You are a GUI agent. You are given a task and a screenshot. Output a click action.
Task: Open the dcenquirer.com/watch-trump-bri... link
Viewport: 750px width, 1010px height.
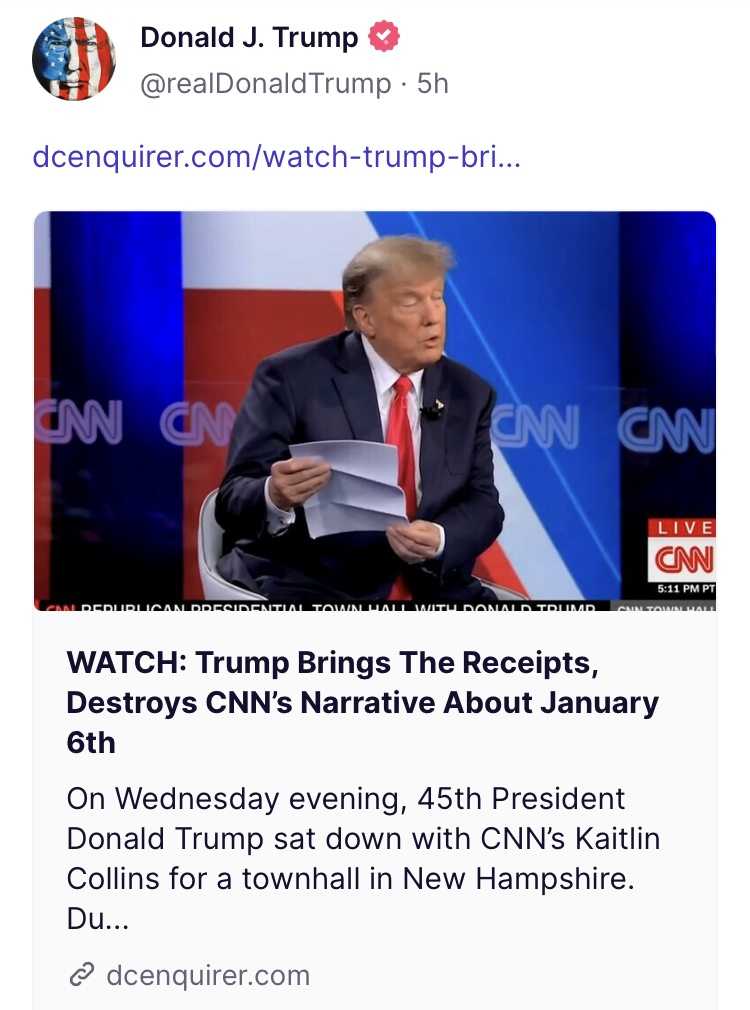coord(276,158)
